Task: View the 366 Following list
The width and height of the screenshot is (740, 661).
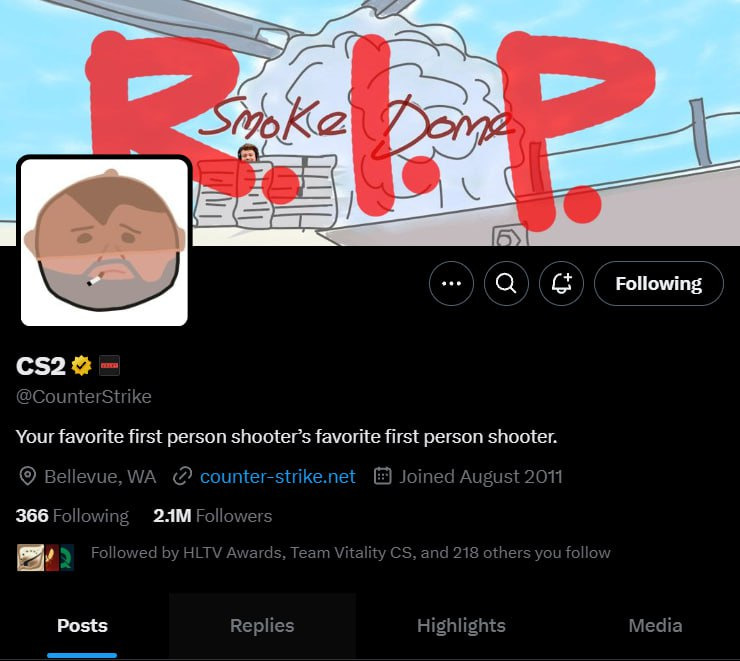Action: [x=72, y=516]
